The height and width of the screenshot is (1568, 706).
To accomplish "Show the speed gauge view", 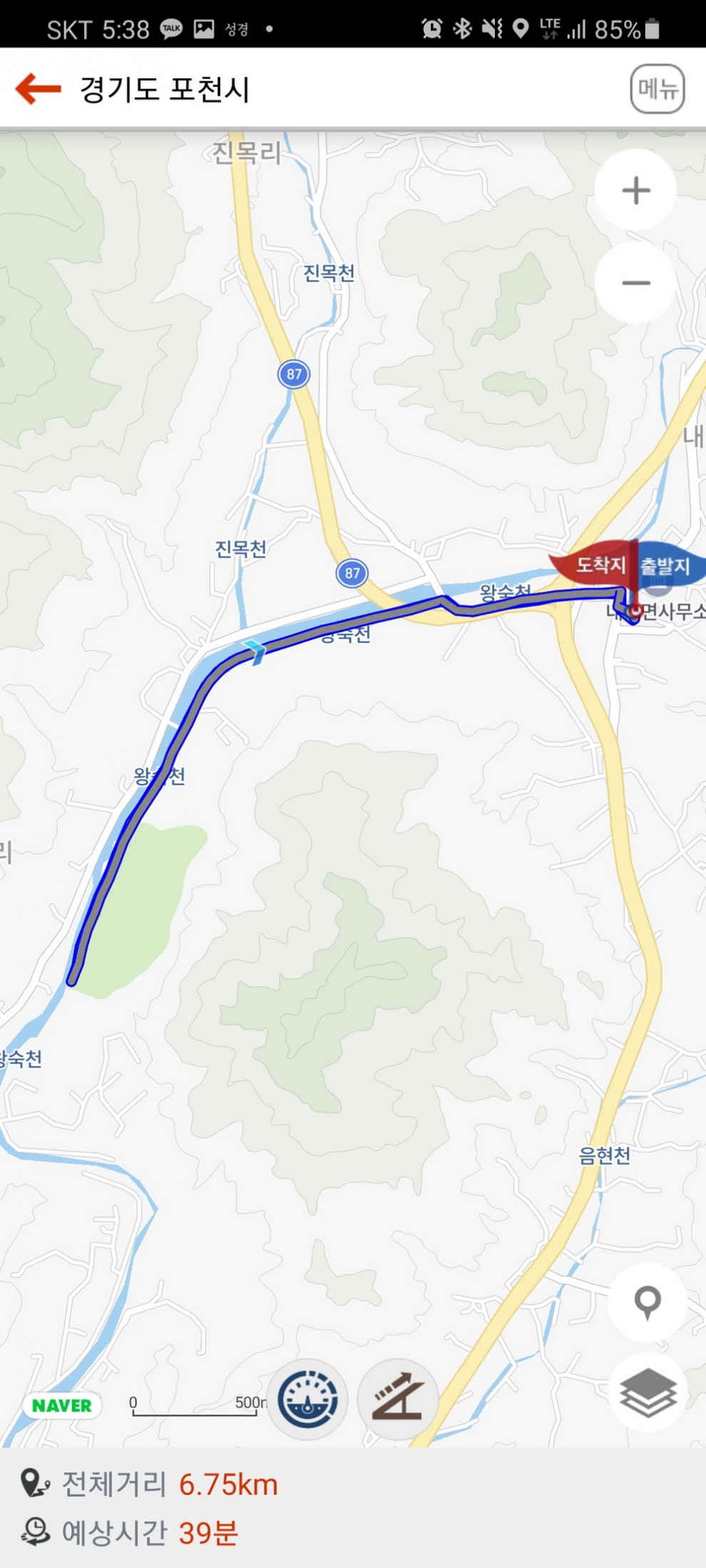I will coord(307,1400).
